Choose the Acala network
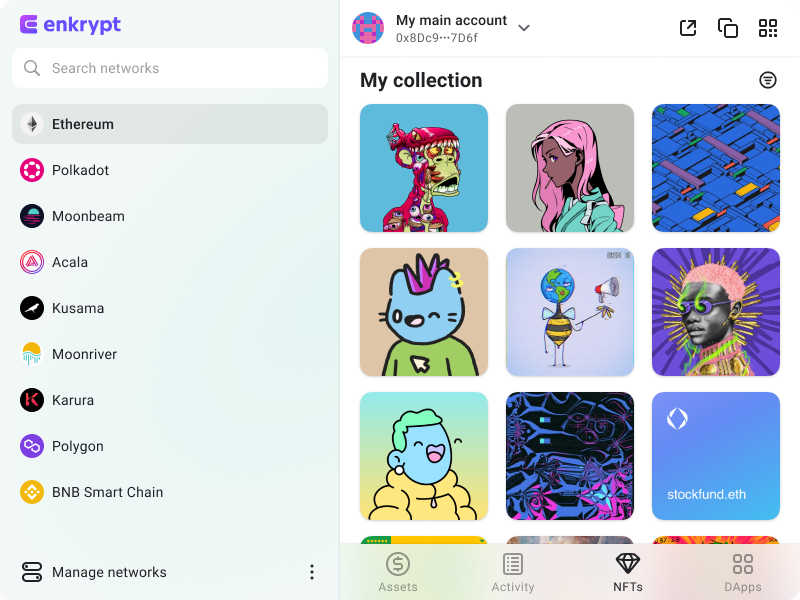 click(70, 262)
